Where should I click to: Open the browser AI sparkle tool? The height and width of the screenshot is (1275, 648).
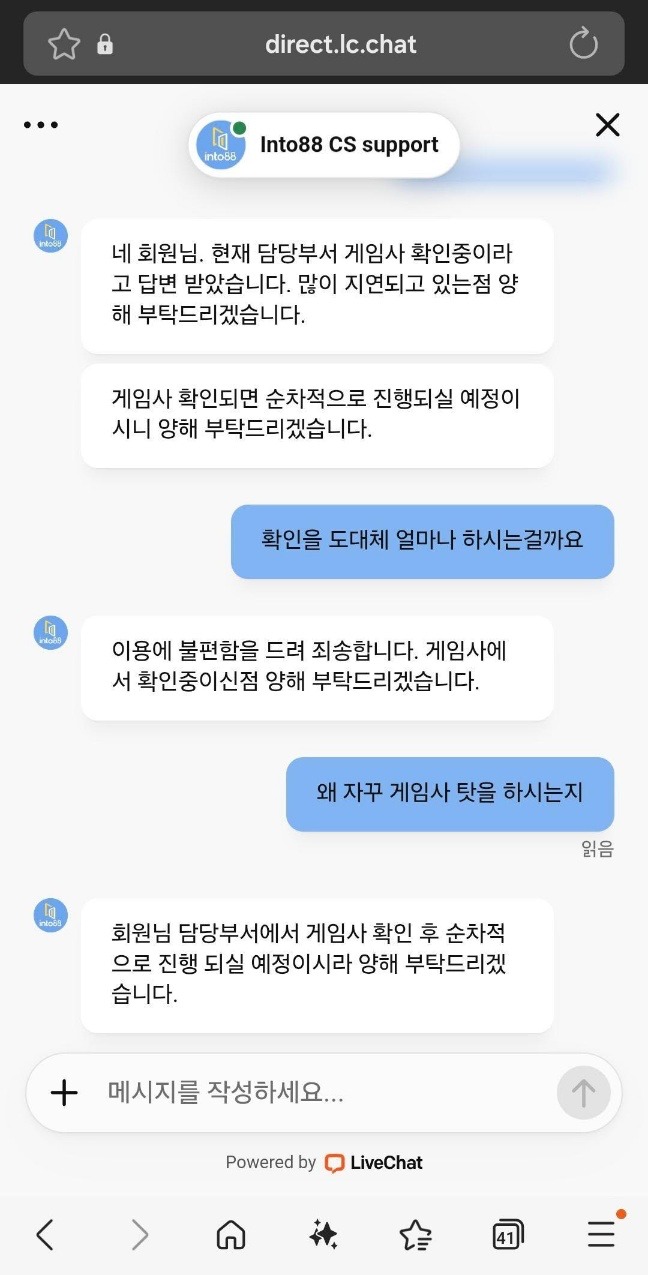323,1235
